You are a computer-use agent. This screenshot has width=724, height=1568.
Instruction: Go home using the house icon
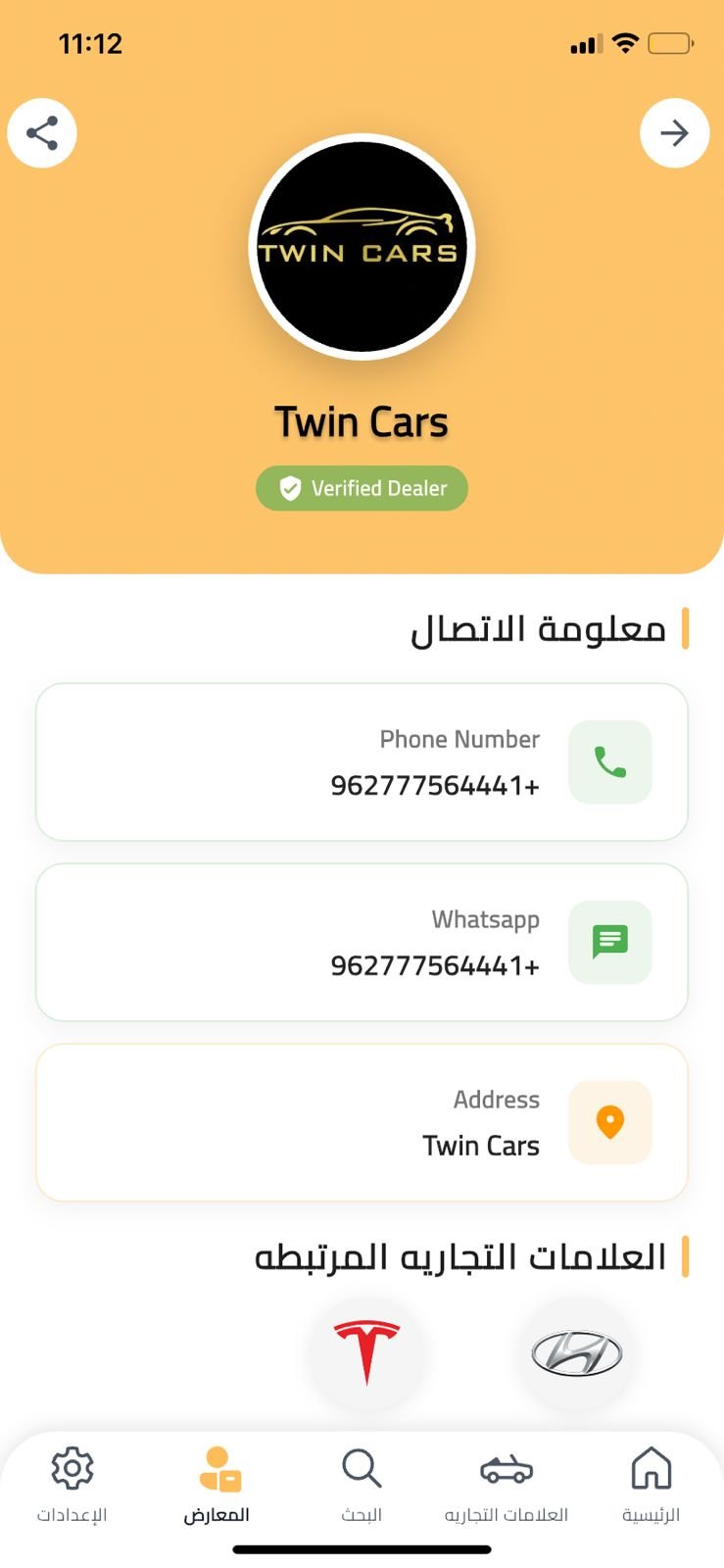(650, 1468)
